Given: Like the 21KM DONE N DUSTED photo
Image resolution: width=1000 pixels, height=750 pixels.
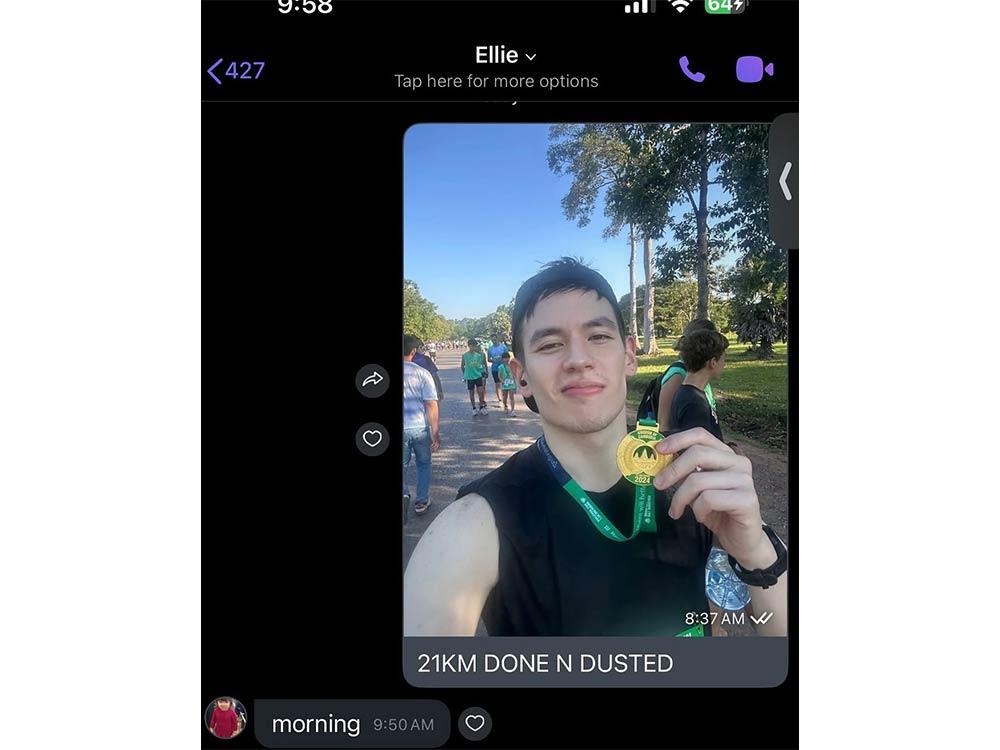Looking at the screenshot, I should point(372,438).
